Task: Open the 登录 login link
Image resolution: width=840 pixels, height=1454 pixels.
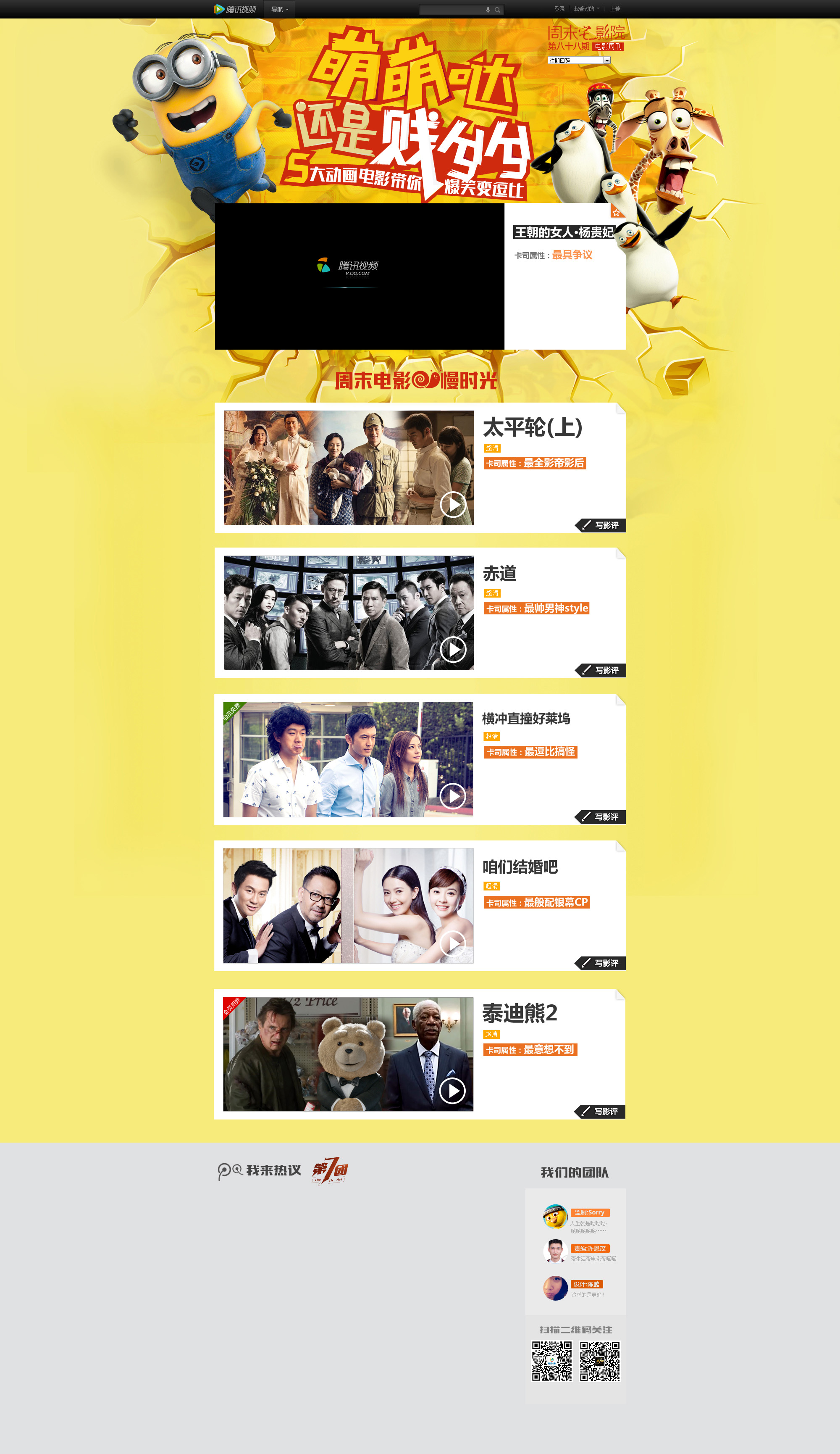Action: click(559, 9)
